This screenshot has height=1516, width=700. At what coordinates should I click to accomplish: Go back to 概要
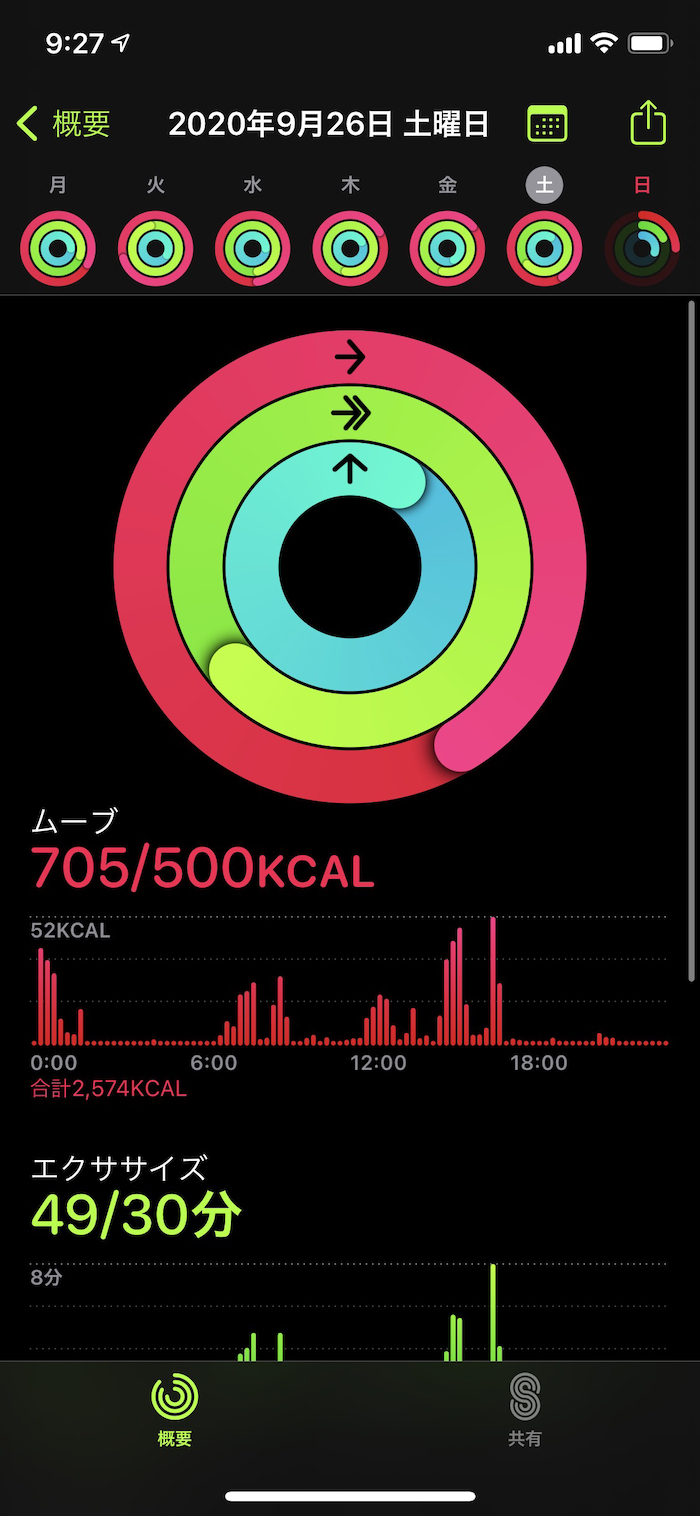64,124
